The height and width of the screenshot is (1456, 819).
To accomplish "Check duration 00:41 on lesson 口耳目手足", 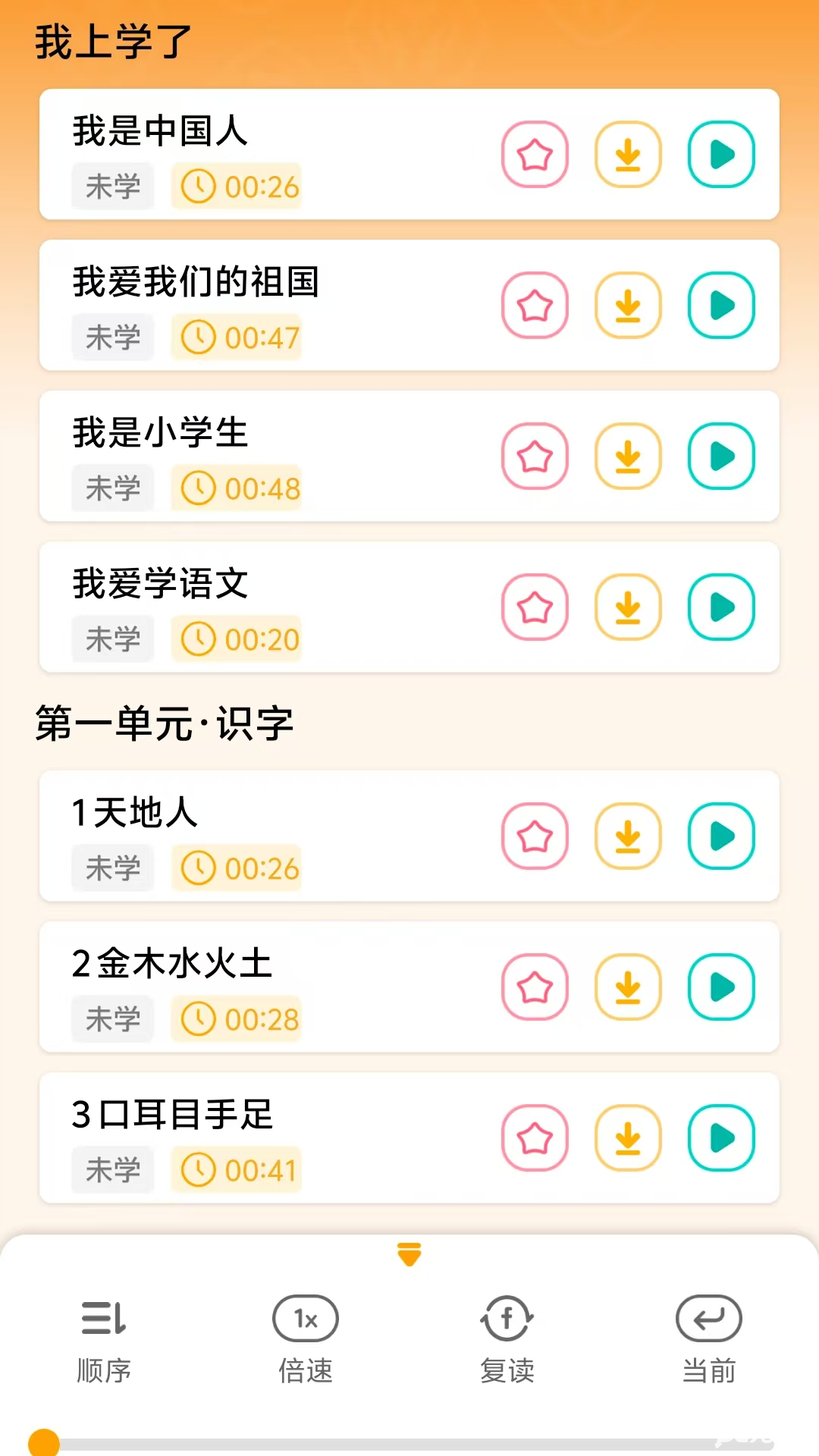I will (236, 1170).
